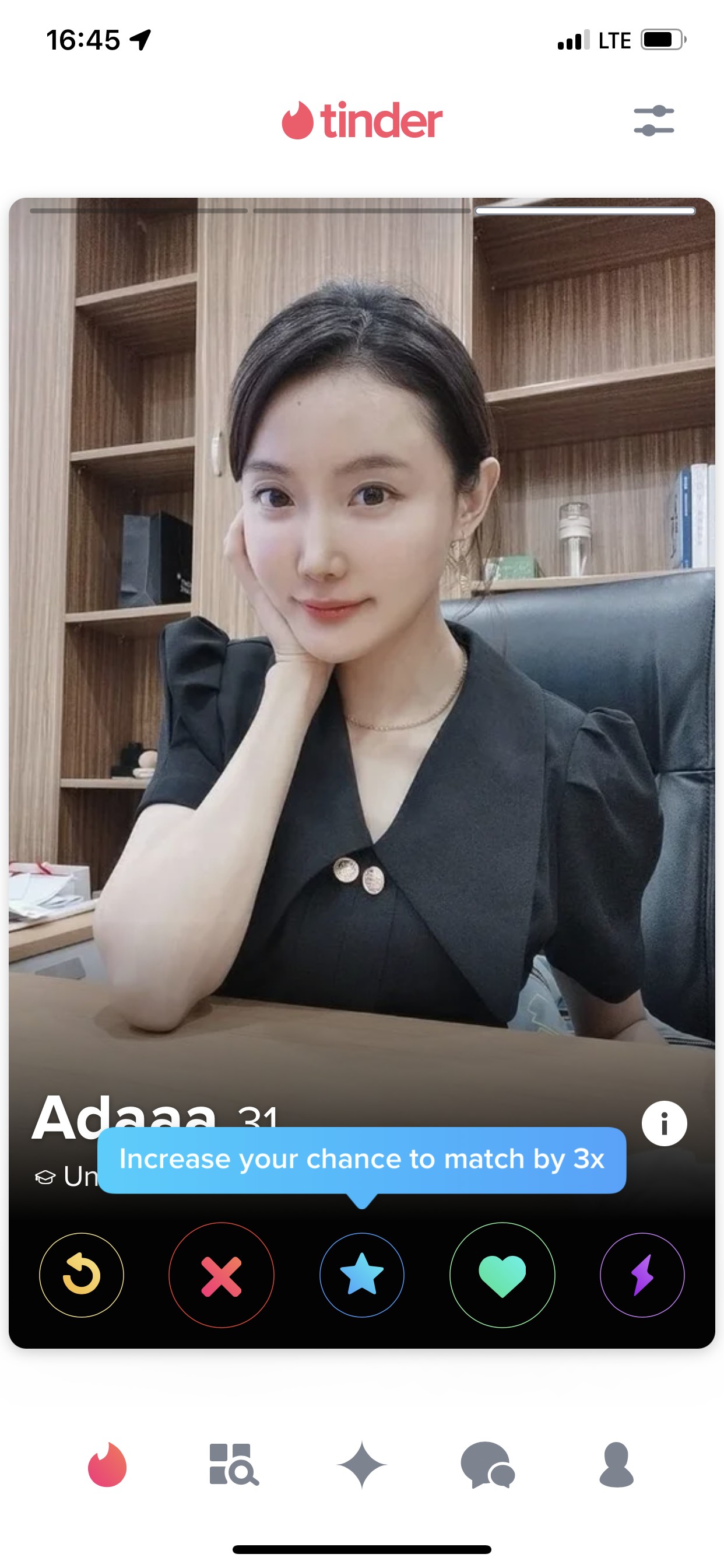This screenshot has width=724, height=1568.
Task: Rewind the last swipe
Action: (x=82, y=1275)
